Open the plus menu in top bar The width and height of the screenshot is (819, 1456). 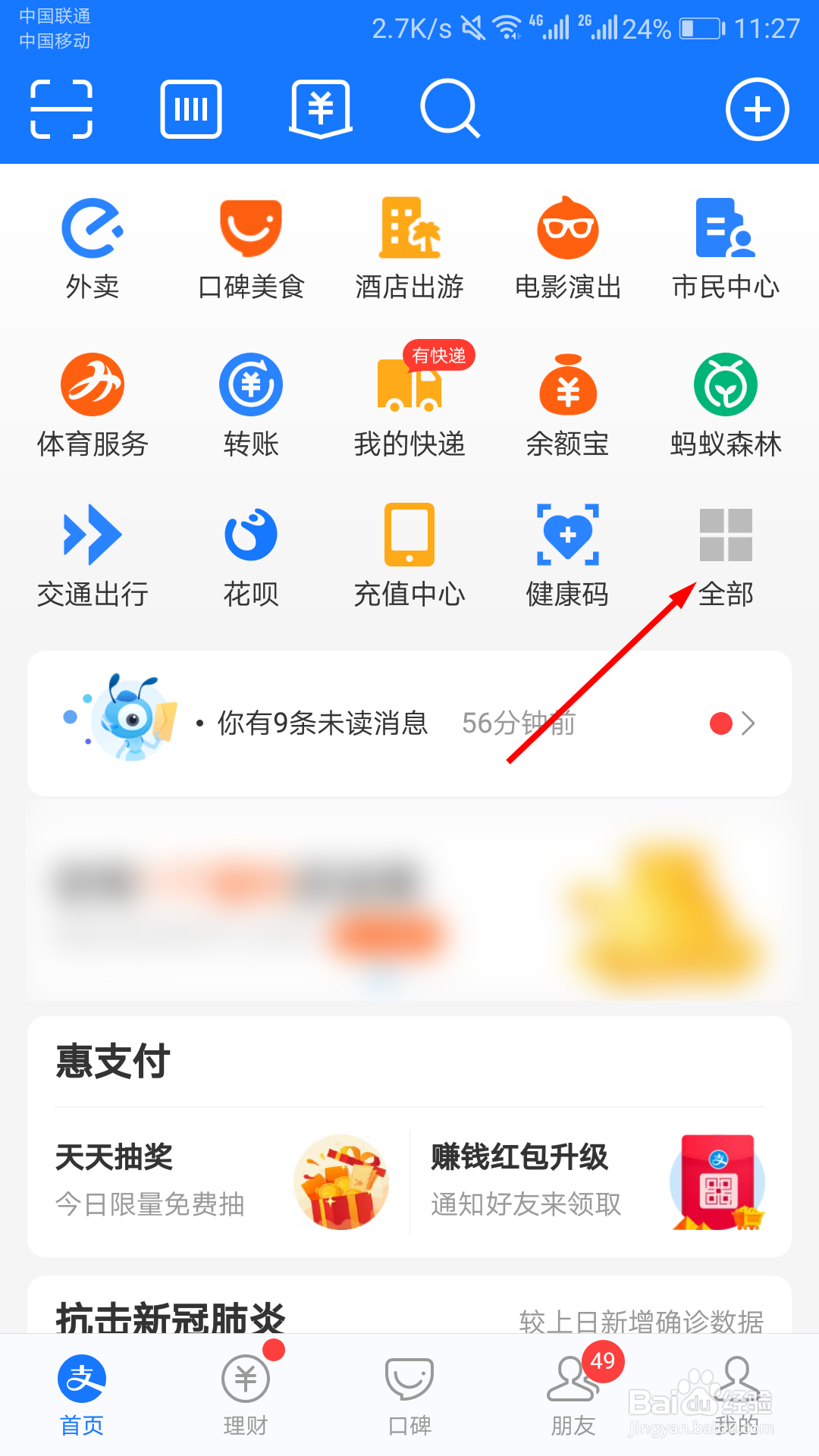coord(756,108)
